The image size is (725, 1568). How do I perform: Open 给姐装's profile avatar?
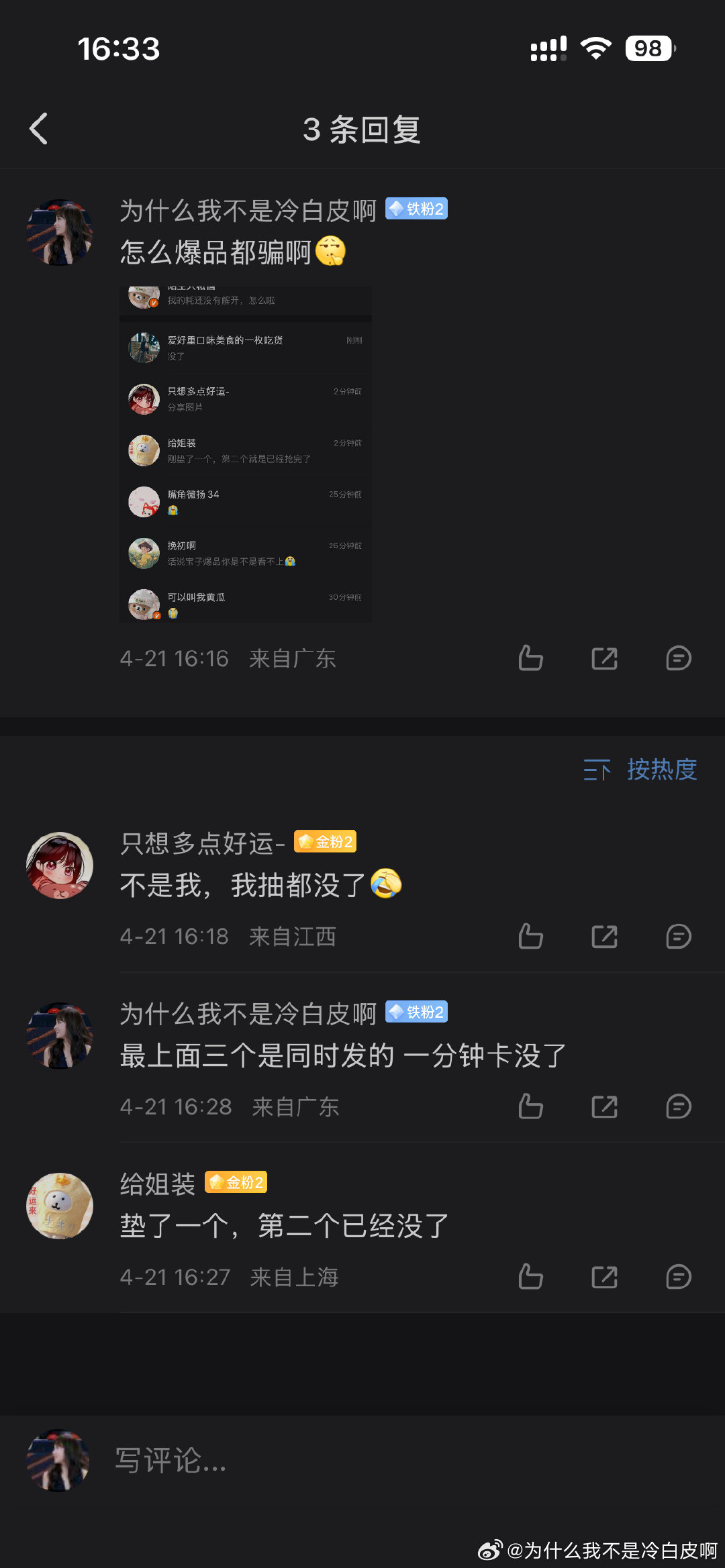[59, 1206]
